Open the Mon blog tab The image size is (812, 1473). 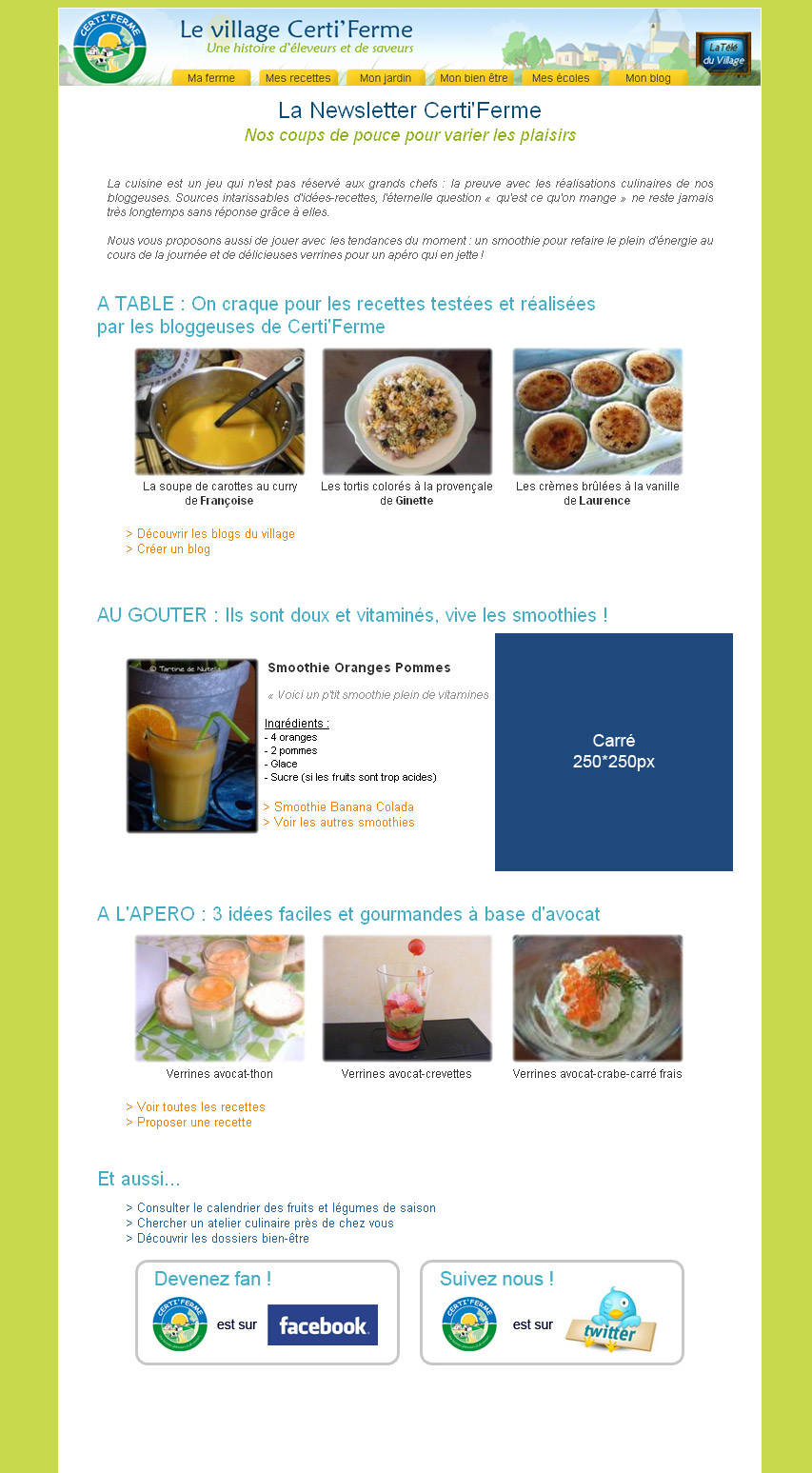pos(647,78)
